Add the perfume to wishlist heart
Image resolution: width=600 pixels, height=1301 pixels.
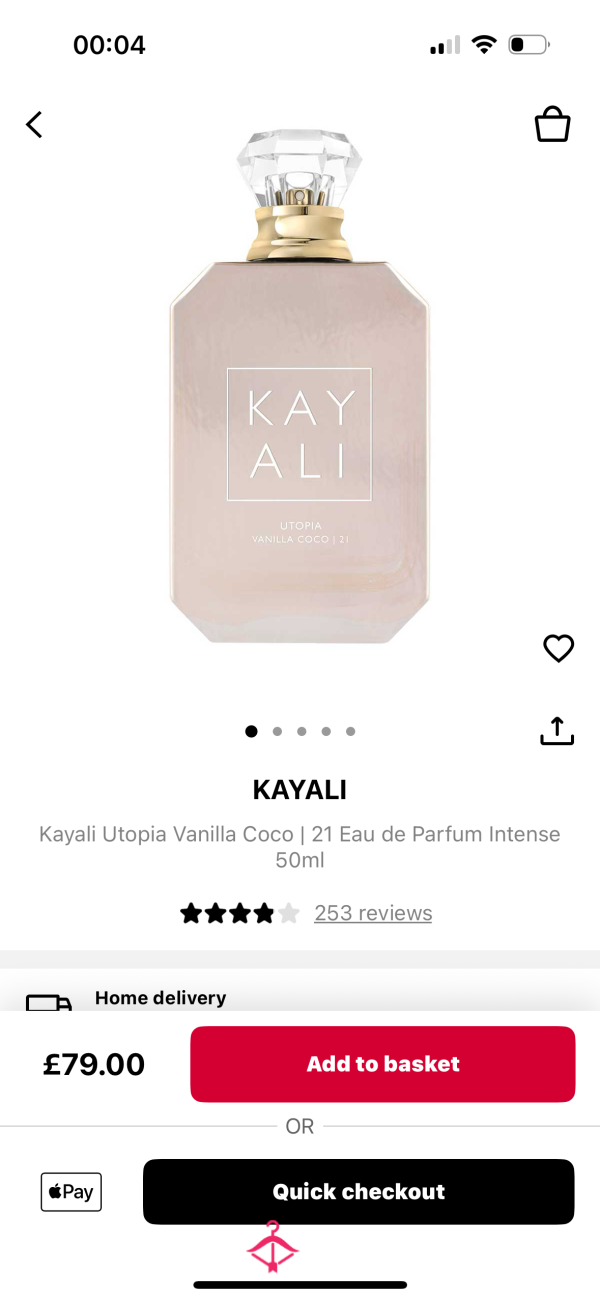[558, 648]
